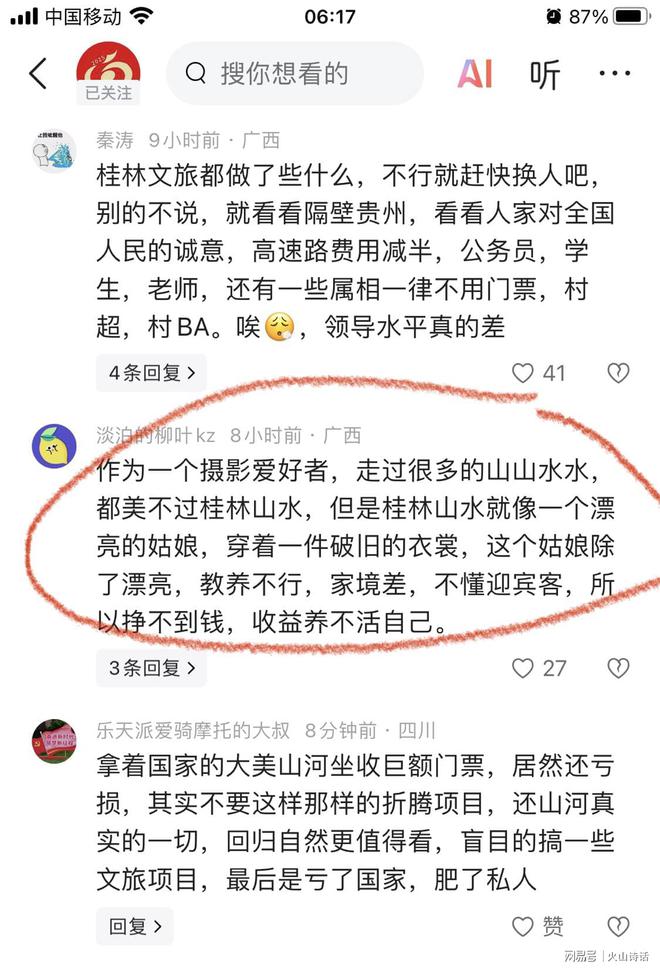Expand 4条回复 under 秦涛's comment

151,373
